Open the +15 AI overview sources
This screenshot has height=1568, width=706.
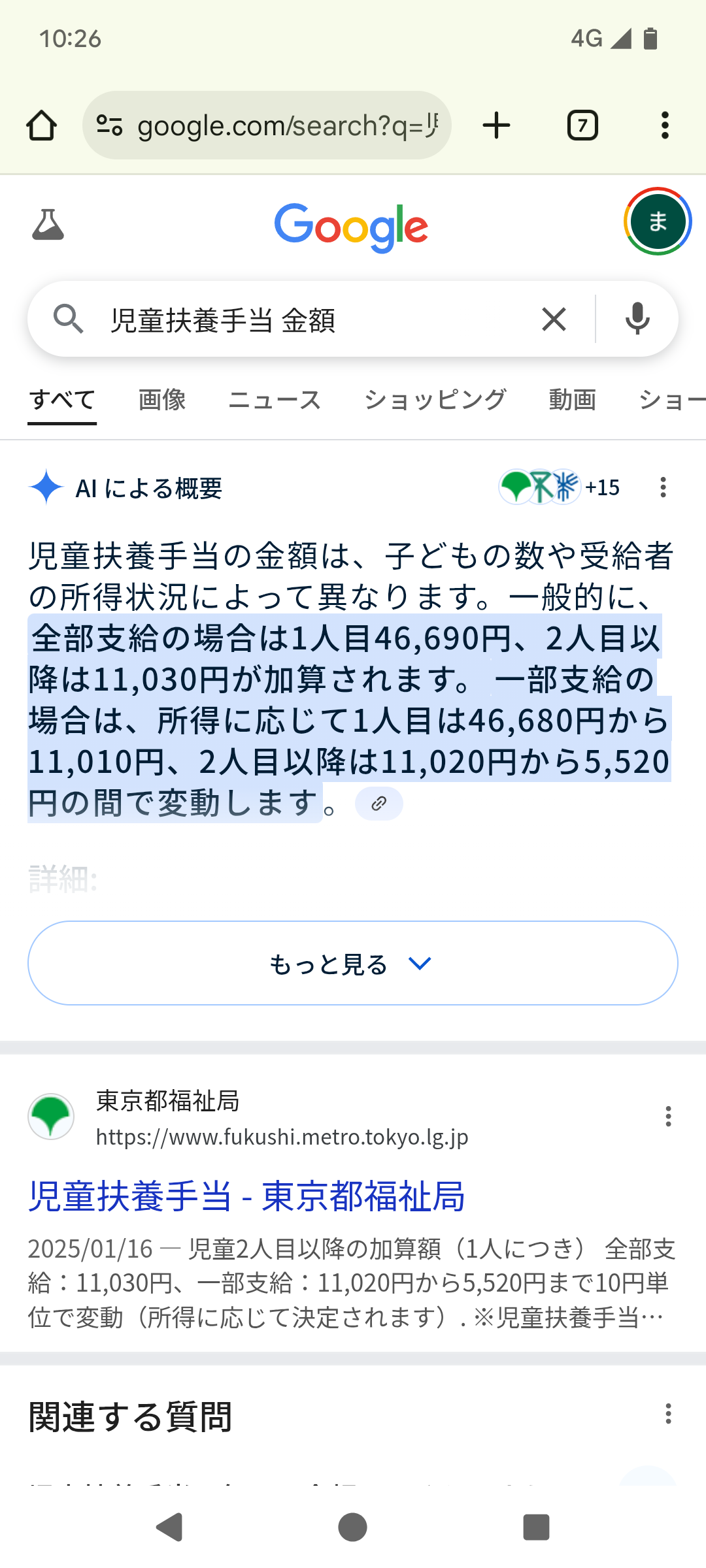pyautogui.click(x=560, y=487)
